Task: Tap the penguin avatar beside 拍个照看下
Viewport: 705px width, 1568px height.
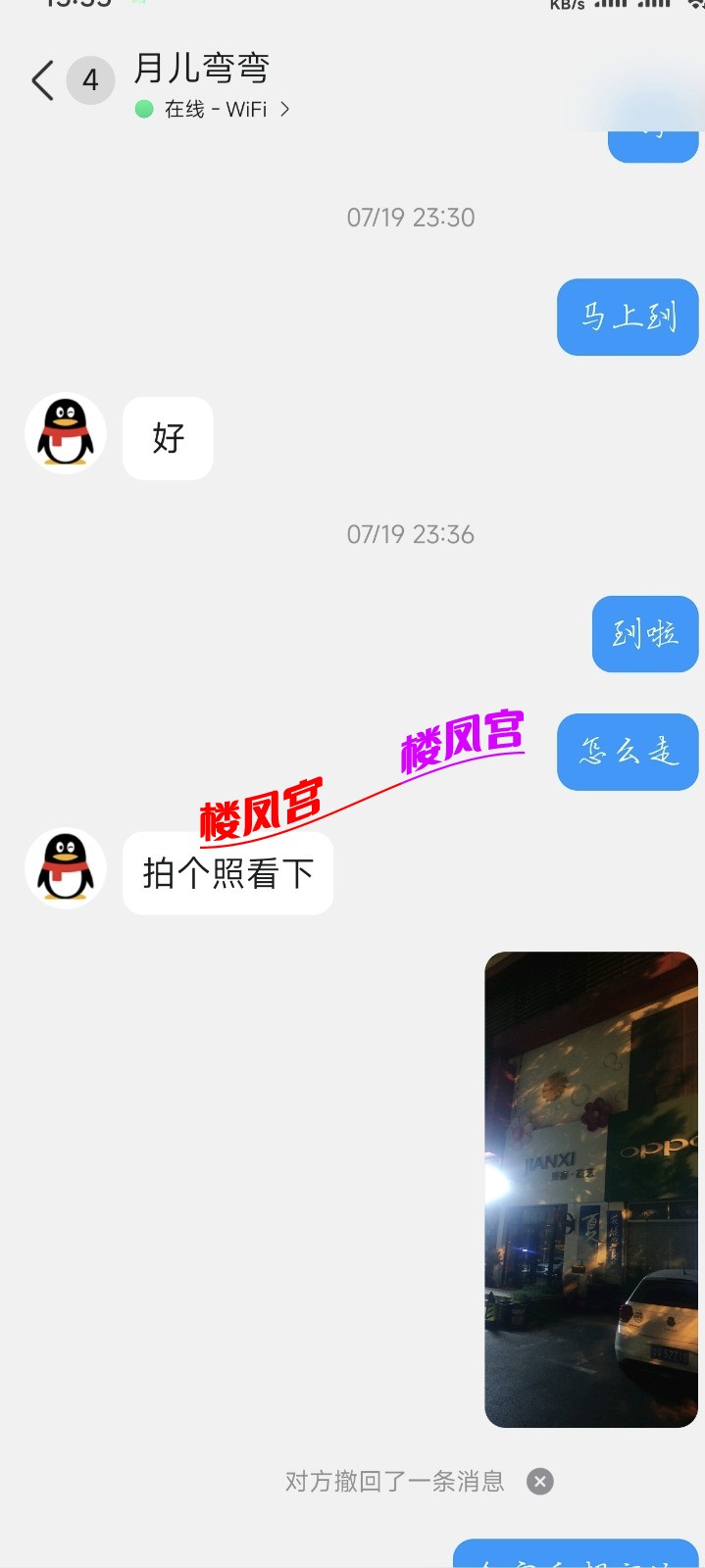Action: [x=66, y=868]
